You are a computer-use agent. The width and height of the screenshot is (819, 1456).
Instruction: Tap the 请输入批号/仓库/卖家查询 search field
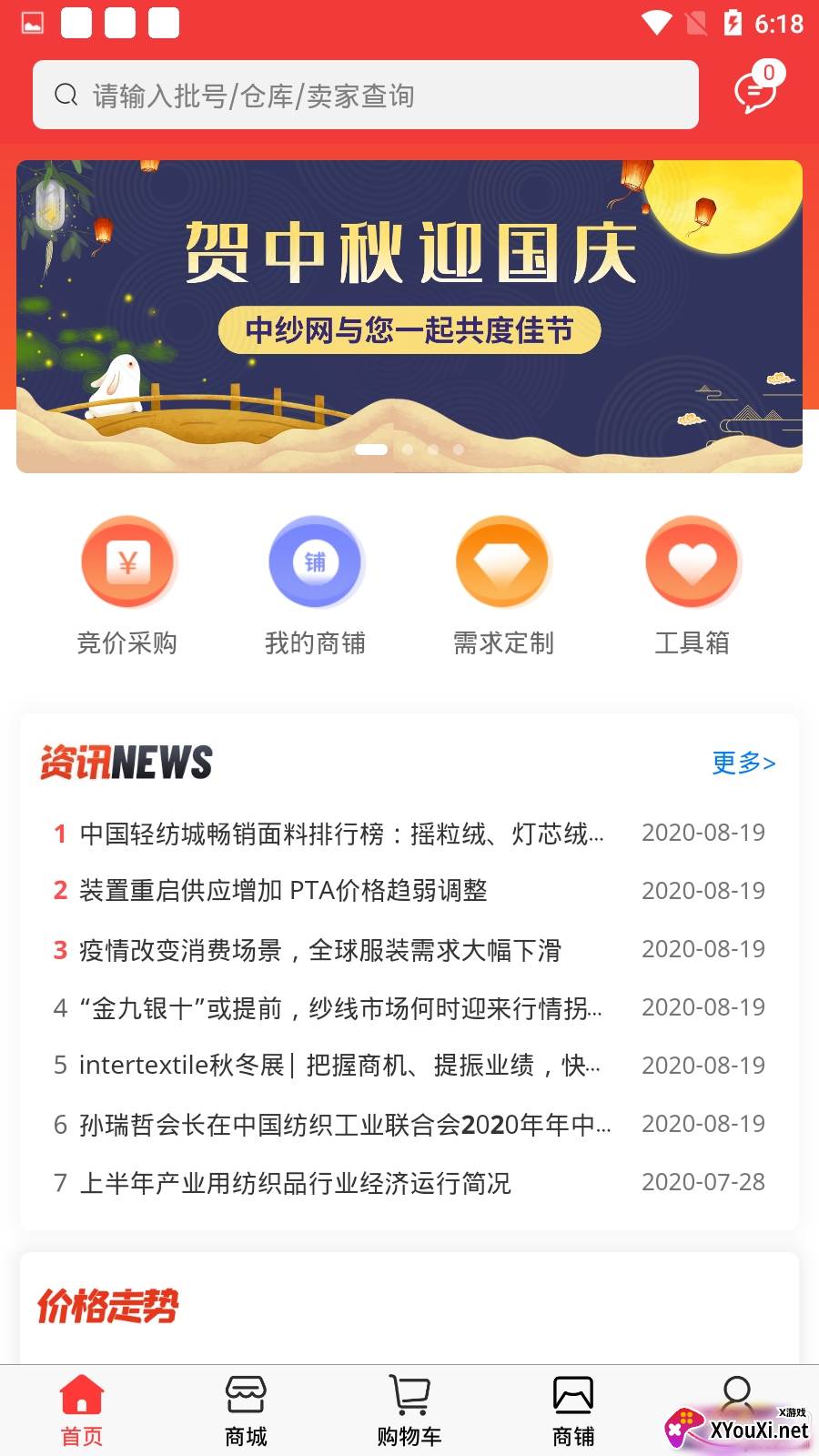tap(364, 94)
